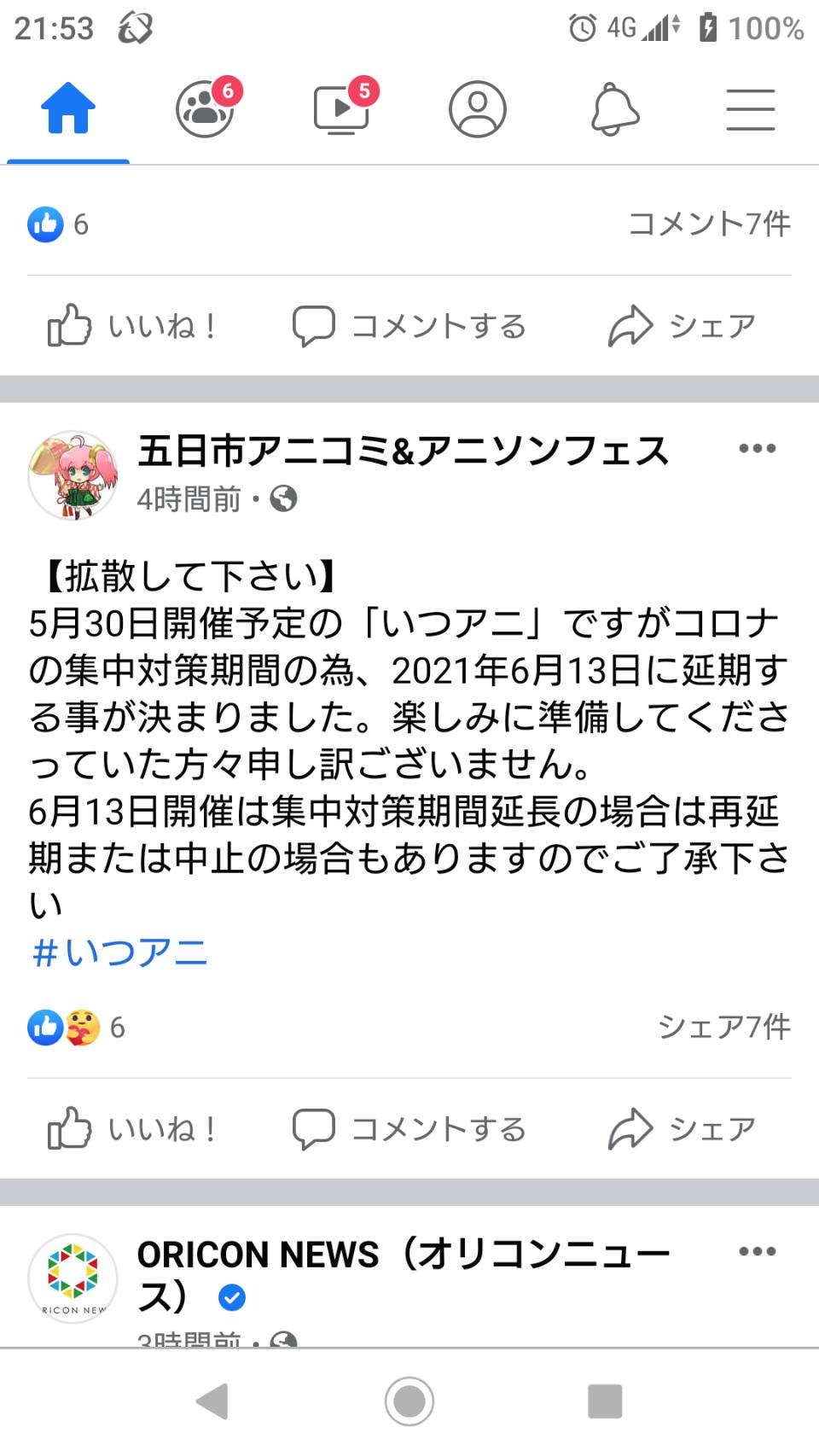Comment on the 五日市アニコミ&アニソンフェス post
The width and height of the screenshot is (819, 1456).
(x=409, y=1129)
